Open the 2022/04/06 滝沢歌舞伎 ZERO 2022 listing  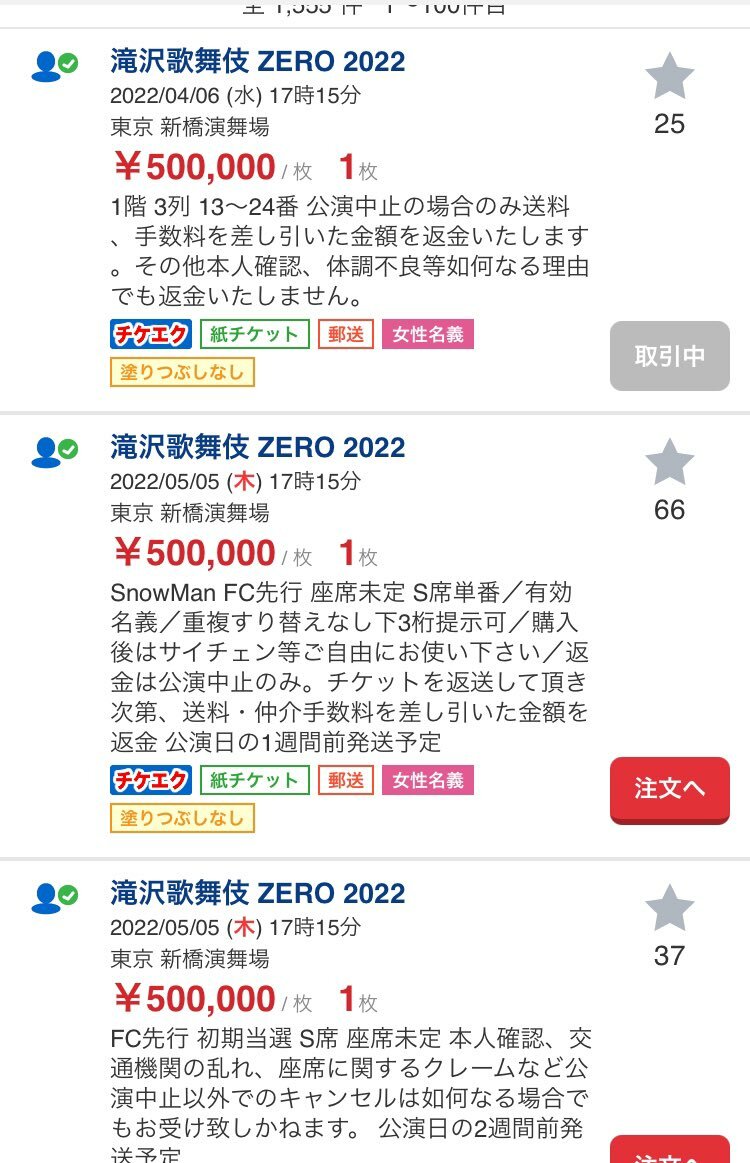pyautogui.click(x=257, y=62)
